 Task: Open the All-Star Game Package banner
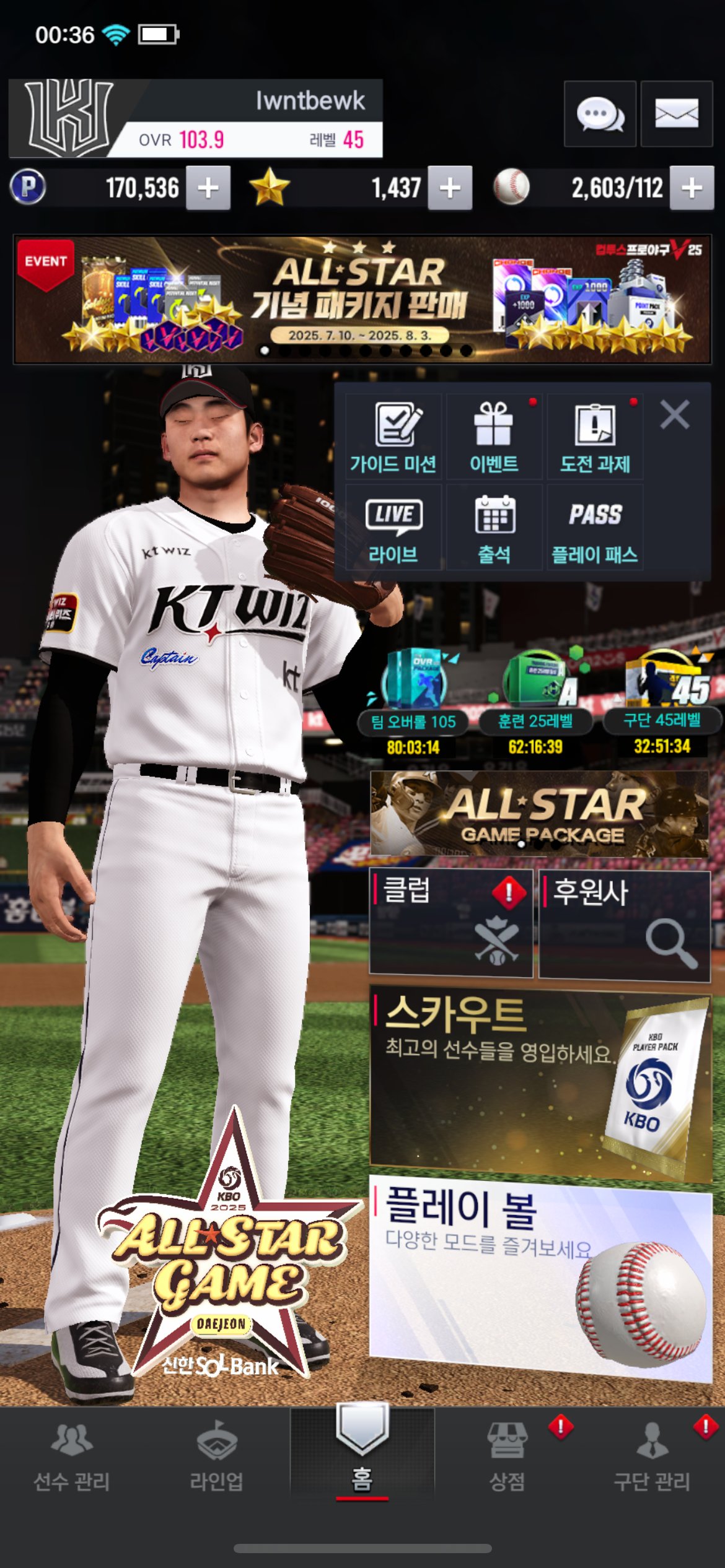point(540,814)
